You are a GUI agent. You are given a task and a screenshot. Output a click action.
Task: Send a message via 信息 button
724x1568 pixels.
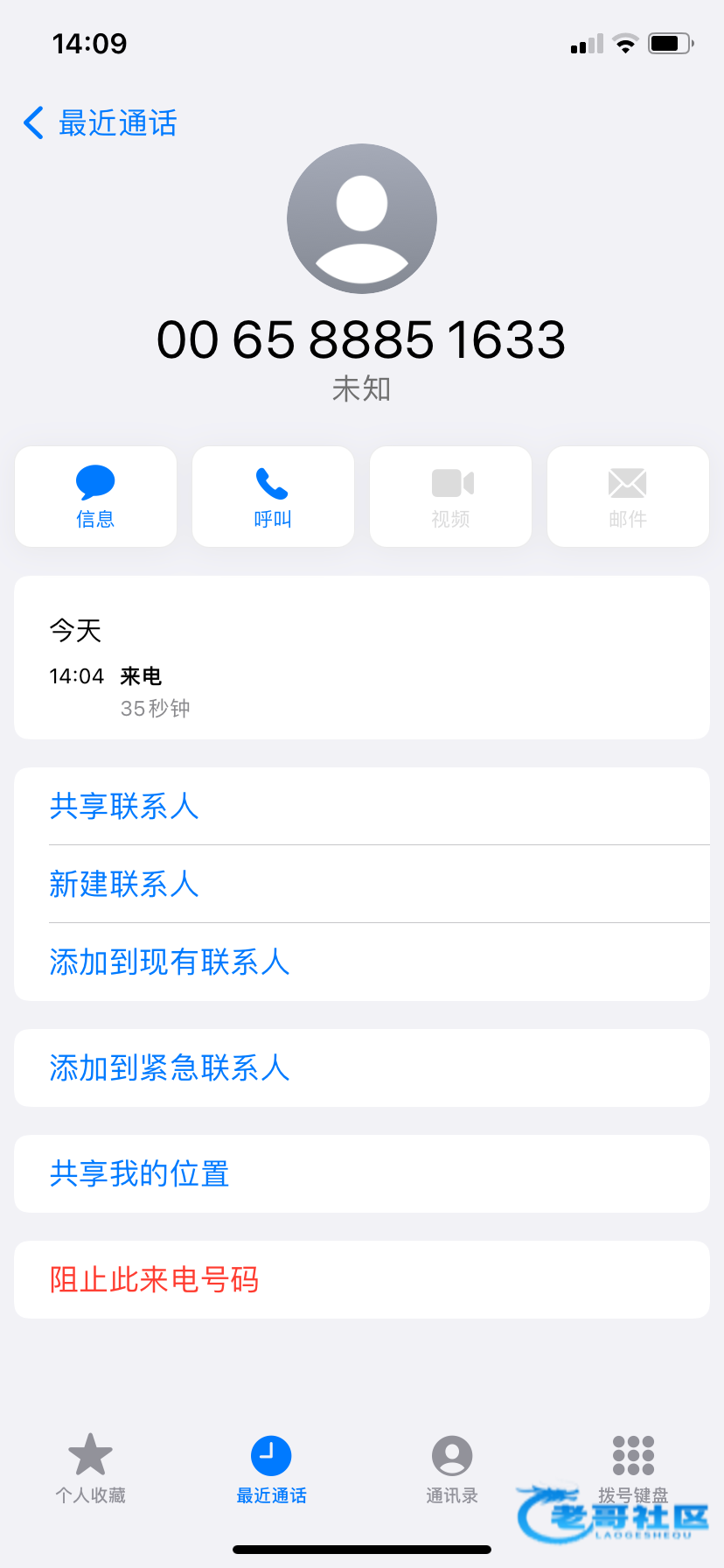96,497
